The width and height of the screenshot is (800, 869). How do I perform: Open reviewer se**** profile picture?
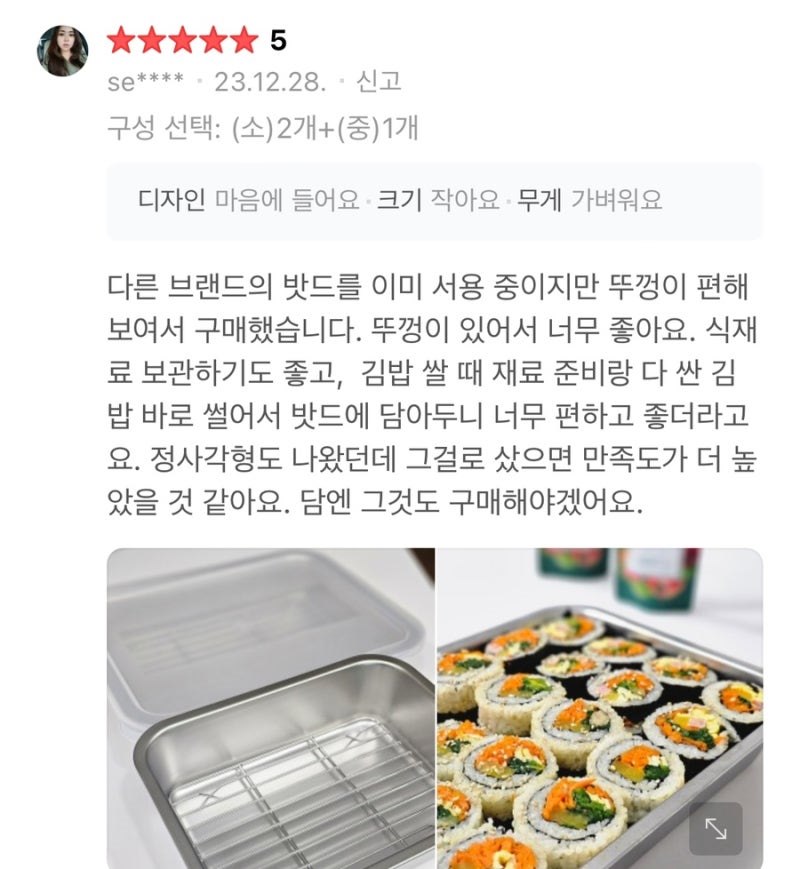point(63,51)
